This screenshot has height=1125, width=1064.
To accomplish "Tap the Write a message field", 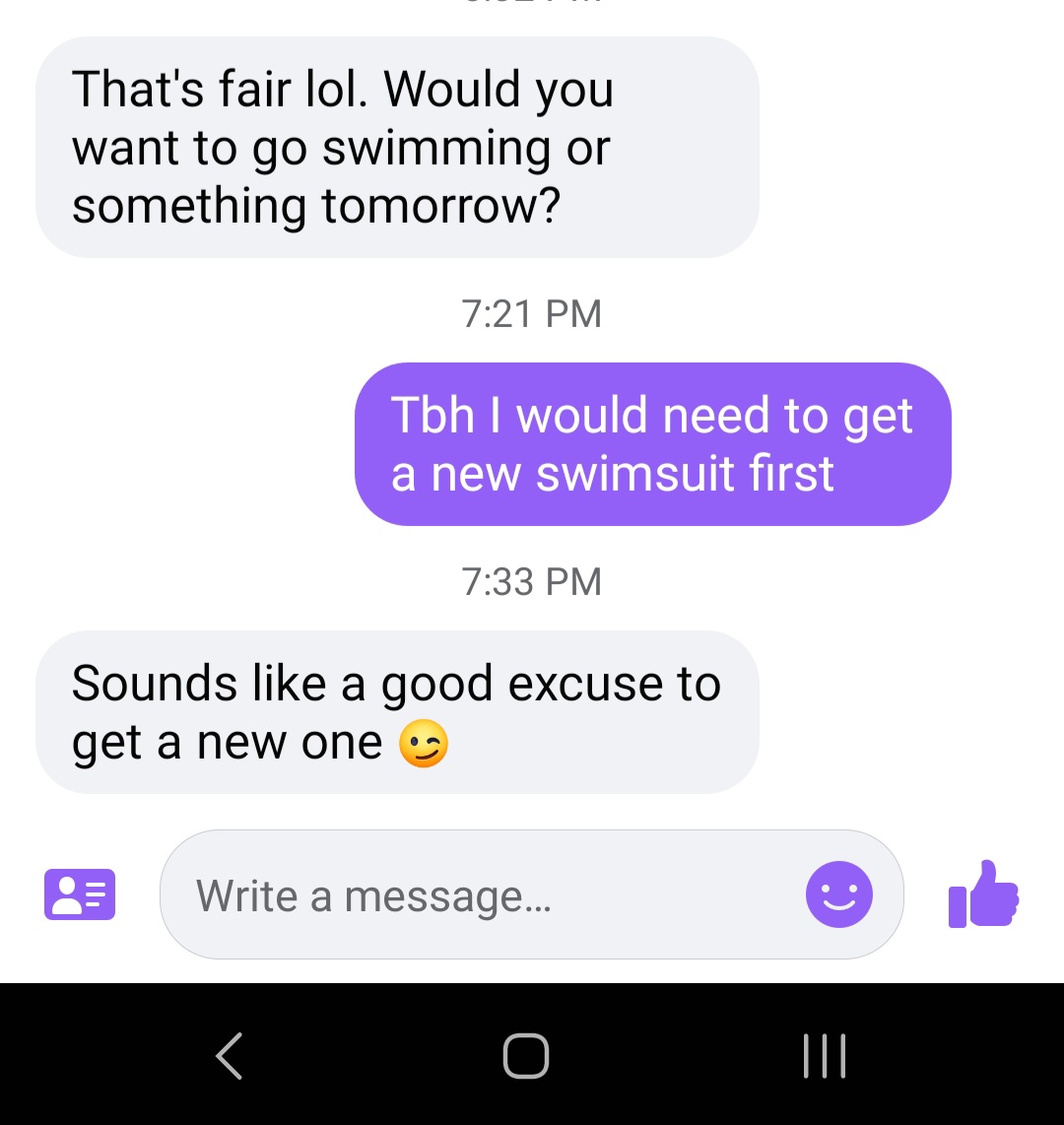I will point(473,895).
